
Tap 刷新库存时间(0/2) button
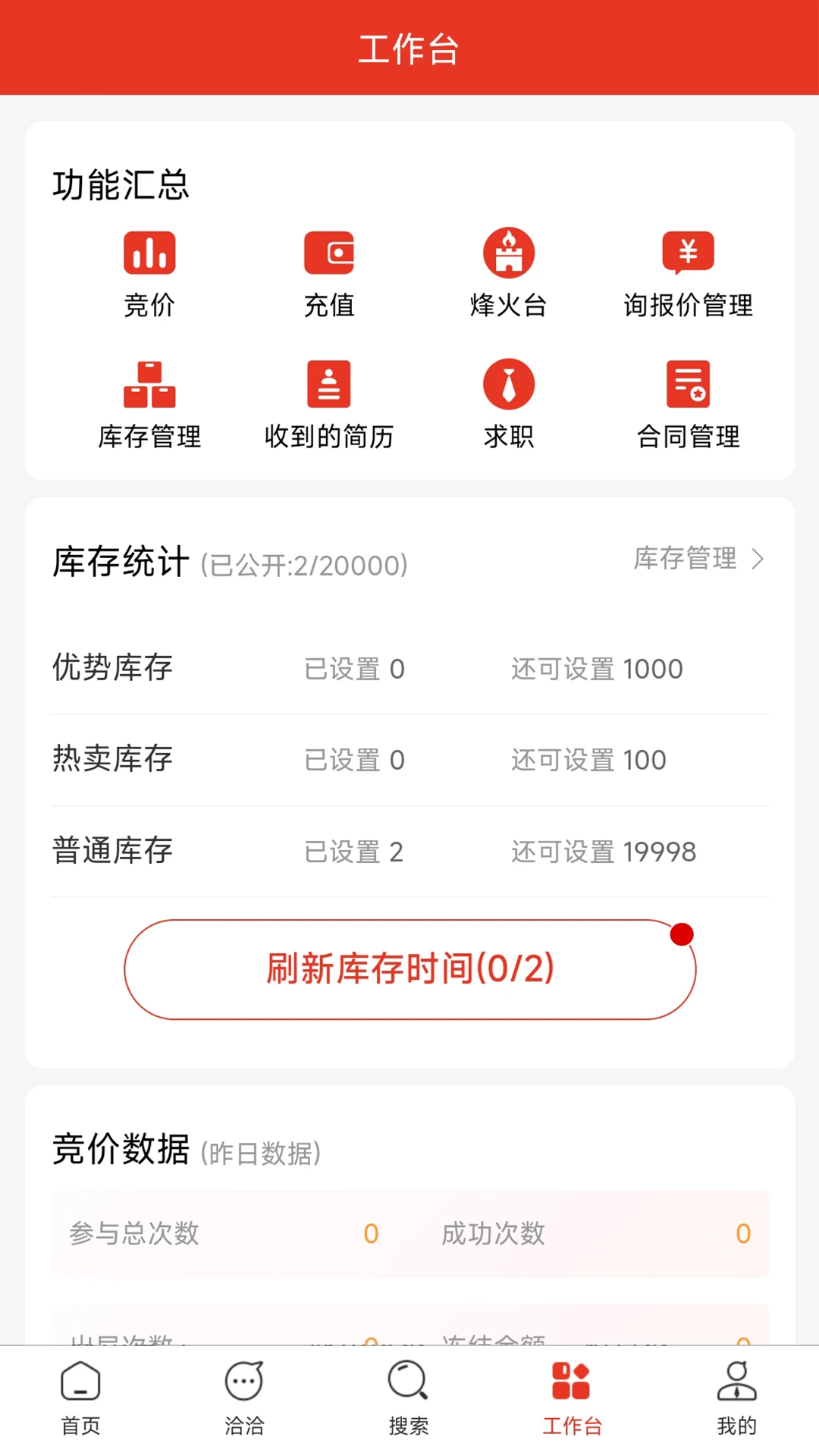click(409, 968)
